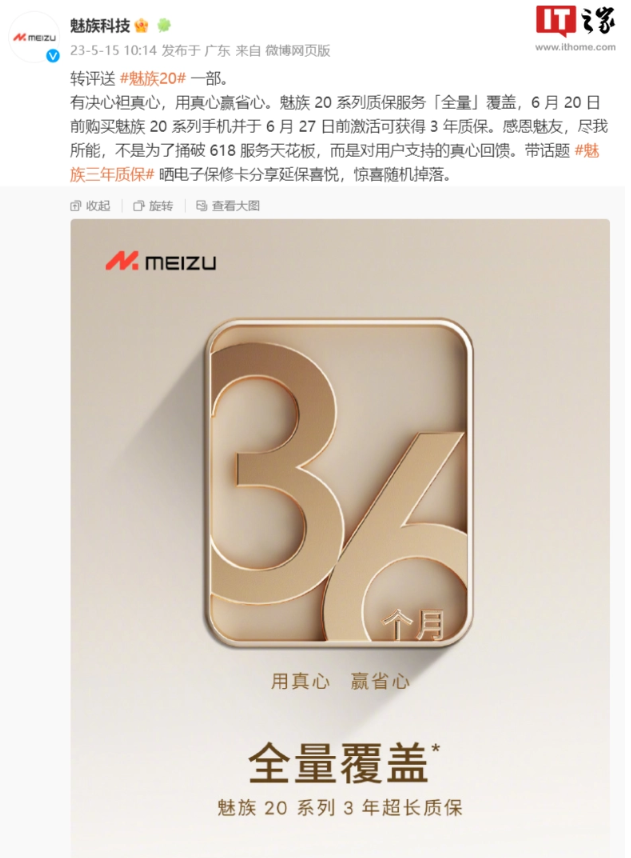Rotate the image with 旋转

[152, 205]
